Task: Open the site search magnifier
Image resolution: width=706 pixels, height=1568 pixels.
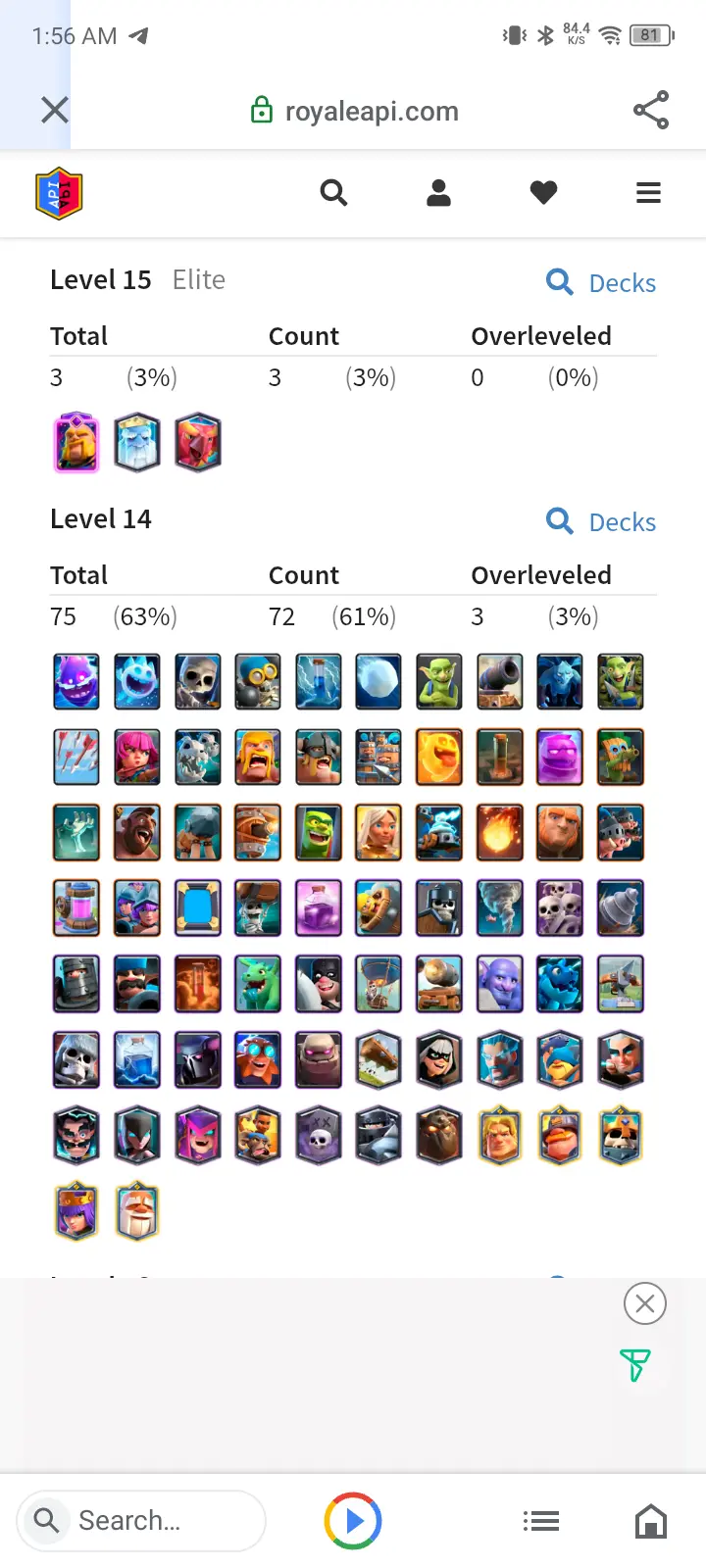Action: (x=333, y=193)
